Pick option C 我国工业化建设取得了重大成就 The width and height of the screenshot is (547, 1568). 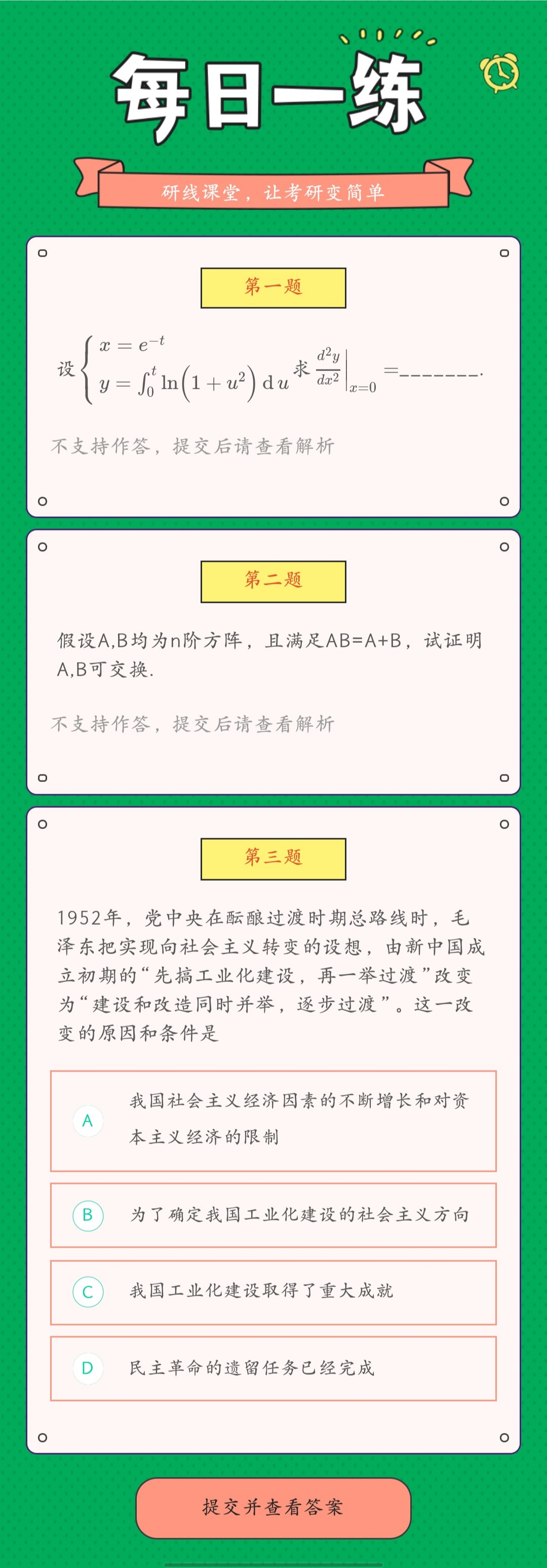[x=273, y=1292]
